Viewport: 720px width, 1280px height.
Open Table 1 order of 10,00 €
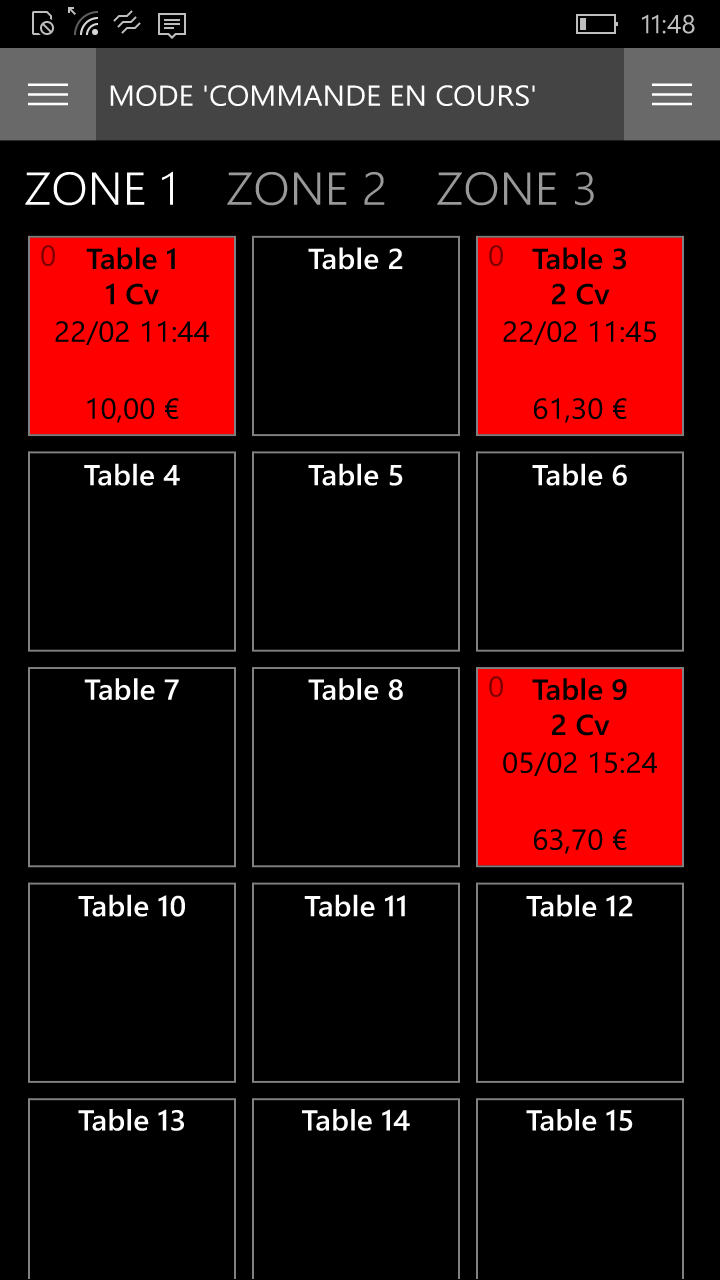coord(132,336)
